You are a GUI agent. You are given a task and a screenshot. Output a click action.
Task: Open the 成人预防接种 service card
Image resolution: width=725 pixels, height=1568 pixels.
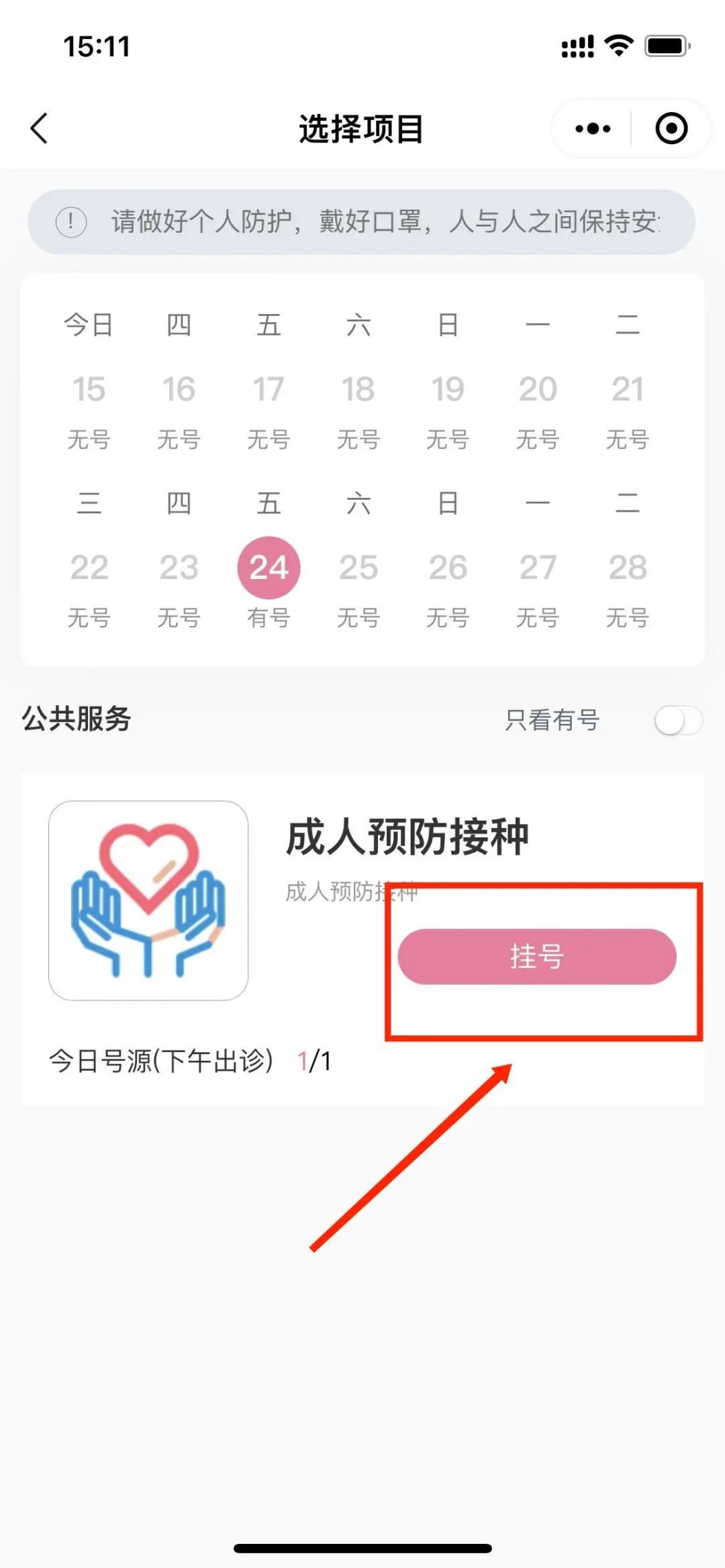[x=407, y=837]
